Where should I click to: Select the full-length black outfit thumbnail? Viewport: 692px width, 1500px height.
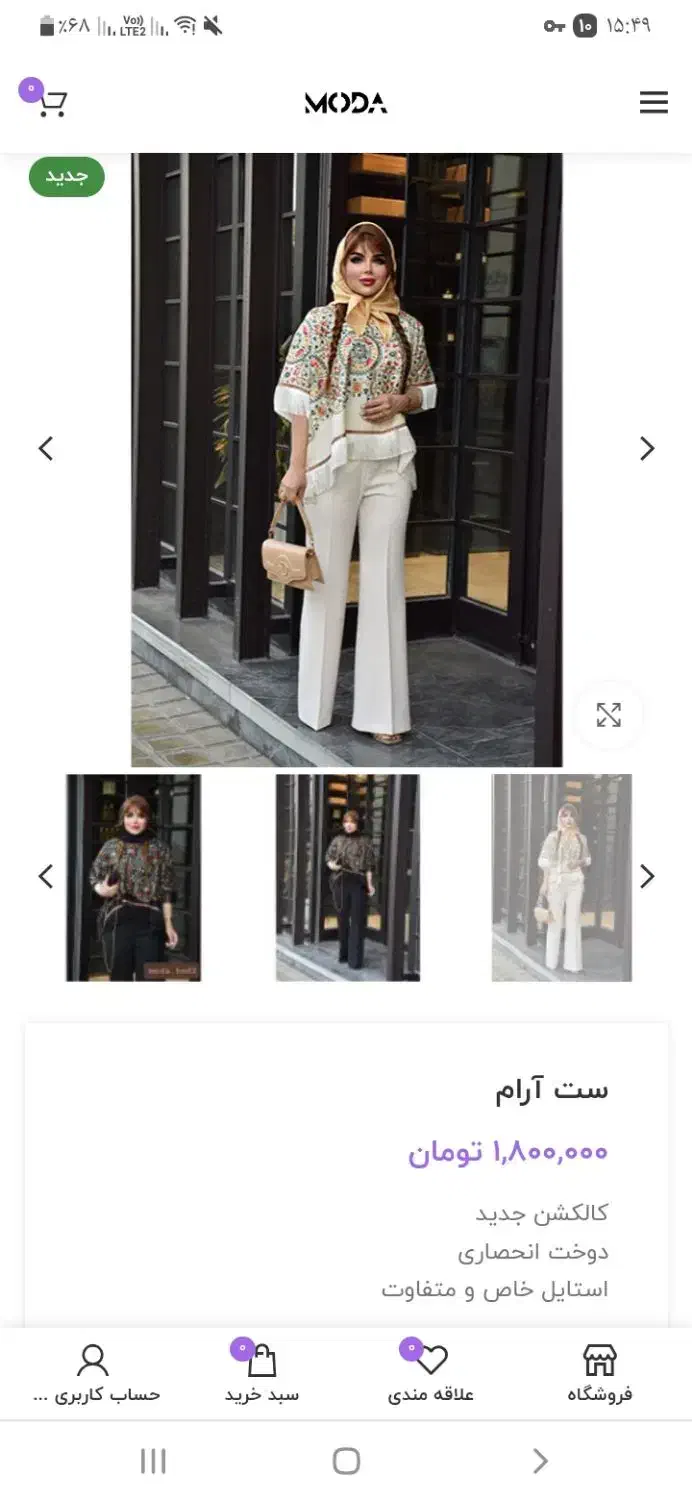click(347, 877)
